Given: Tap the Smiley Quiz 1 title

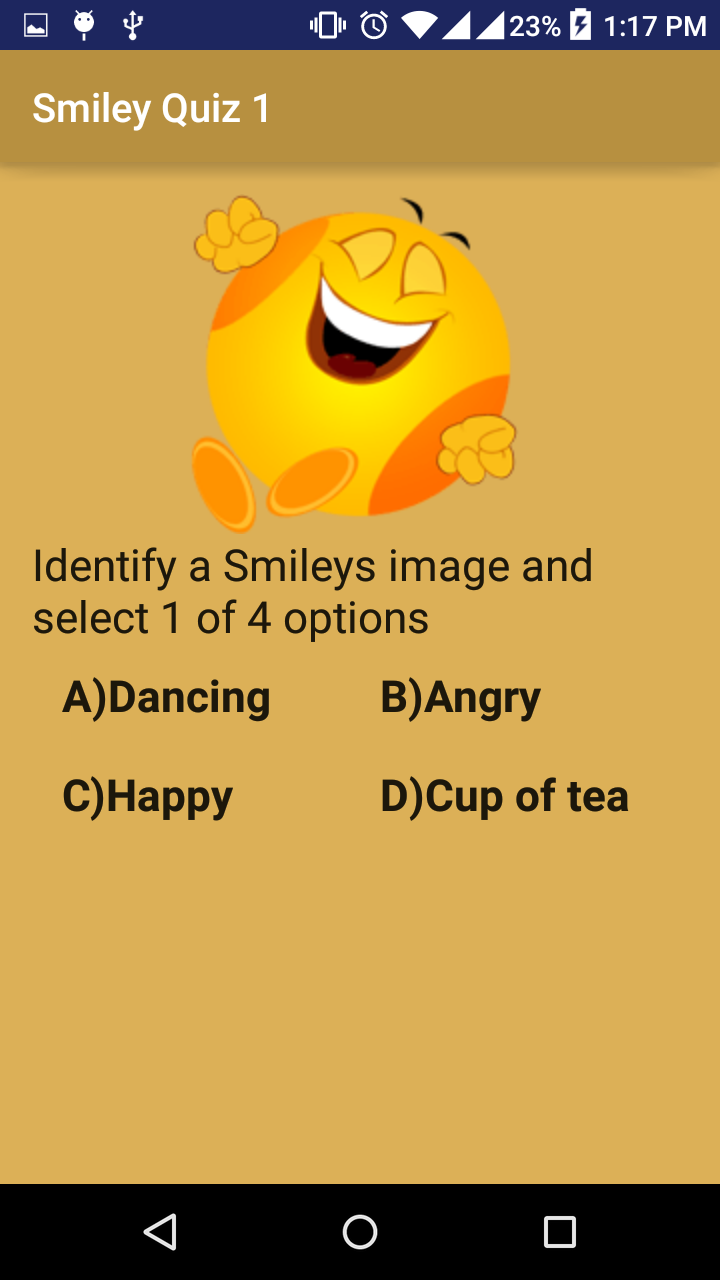Looking at the screenshot, I should point(150,108).
